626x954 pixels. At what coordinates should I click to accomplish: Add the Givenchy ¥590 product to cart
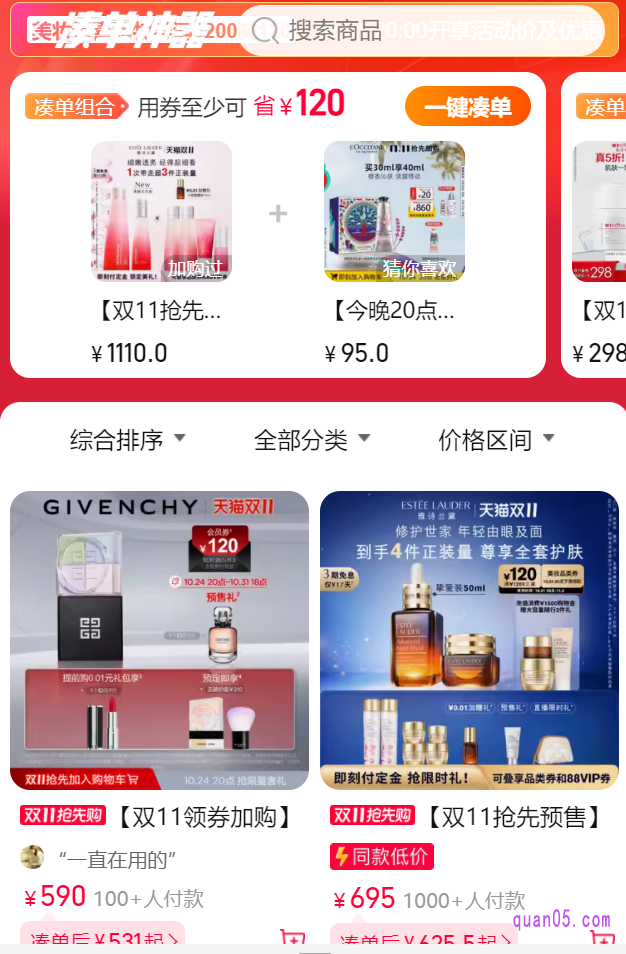[x=292, y=941]
